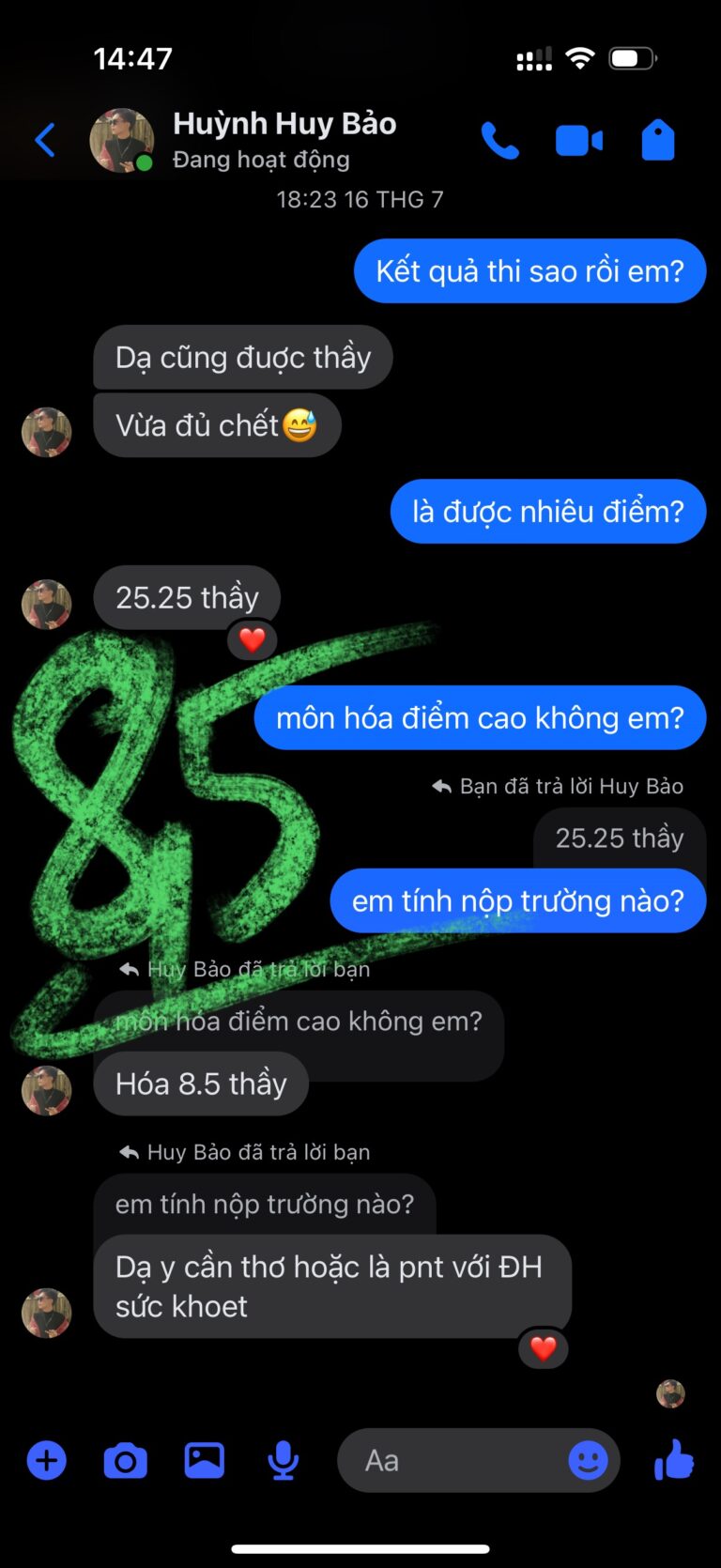
Task: Open the tag icon in the header
Action: [657, 141]
